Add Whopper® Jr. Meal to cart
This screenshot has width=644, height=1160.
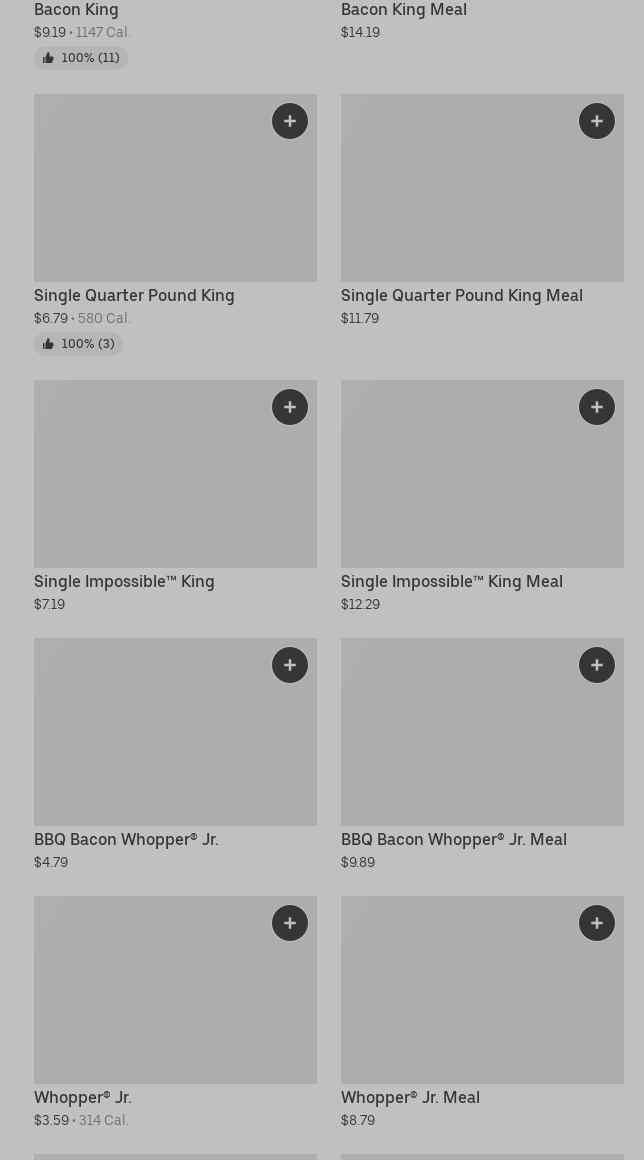click(597, 923)
